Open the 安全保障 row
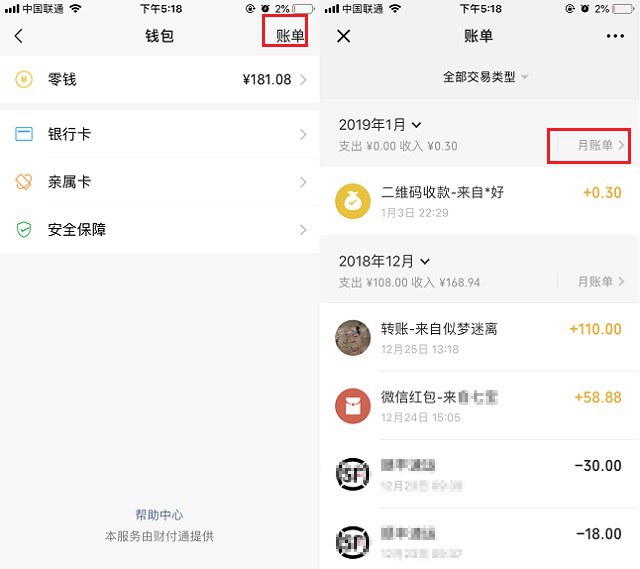The width and height of the screenshot is (640, 569). click(160, 229)
